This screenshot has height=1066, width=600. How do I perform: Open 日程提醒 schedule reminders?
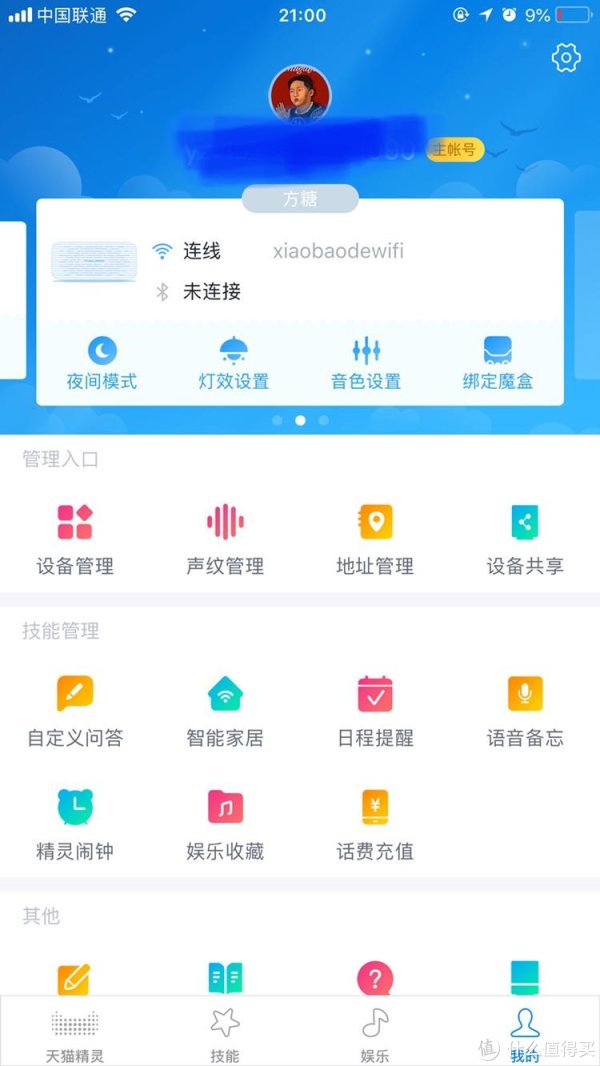pyautogui.click(x=375, y=712)
